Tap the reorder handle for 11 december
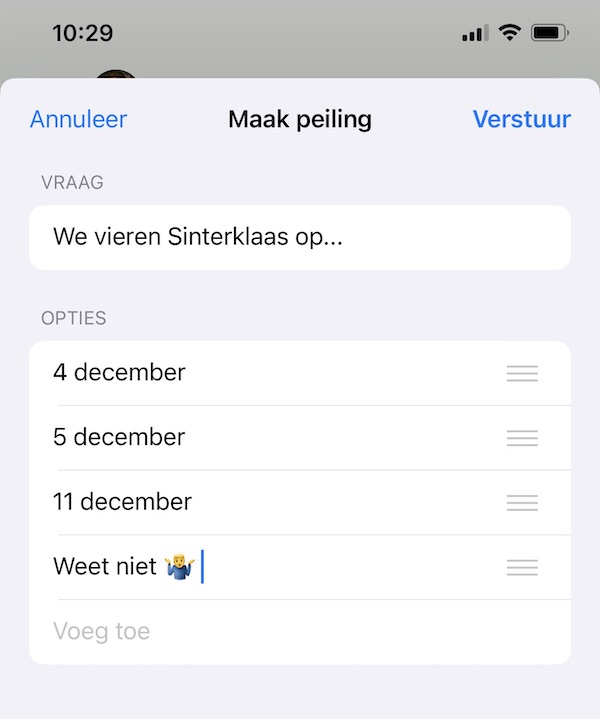This screenshot has width=600, height=719. [x=522, y=502]
